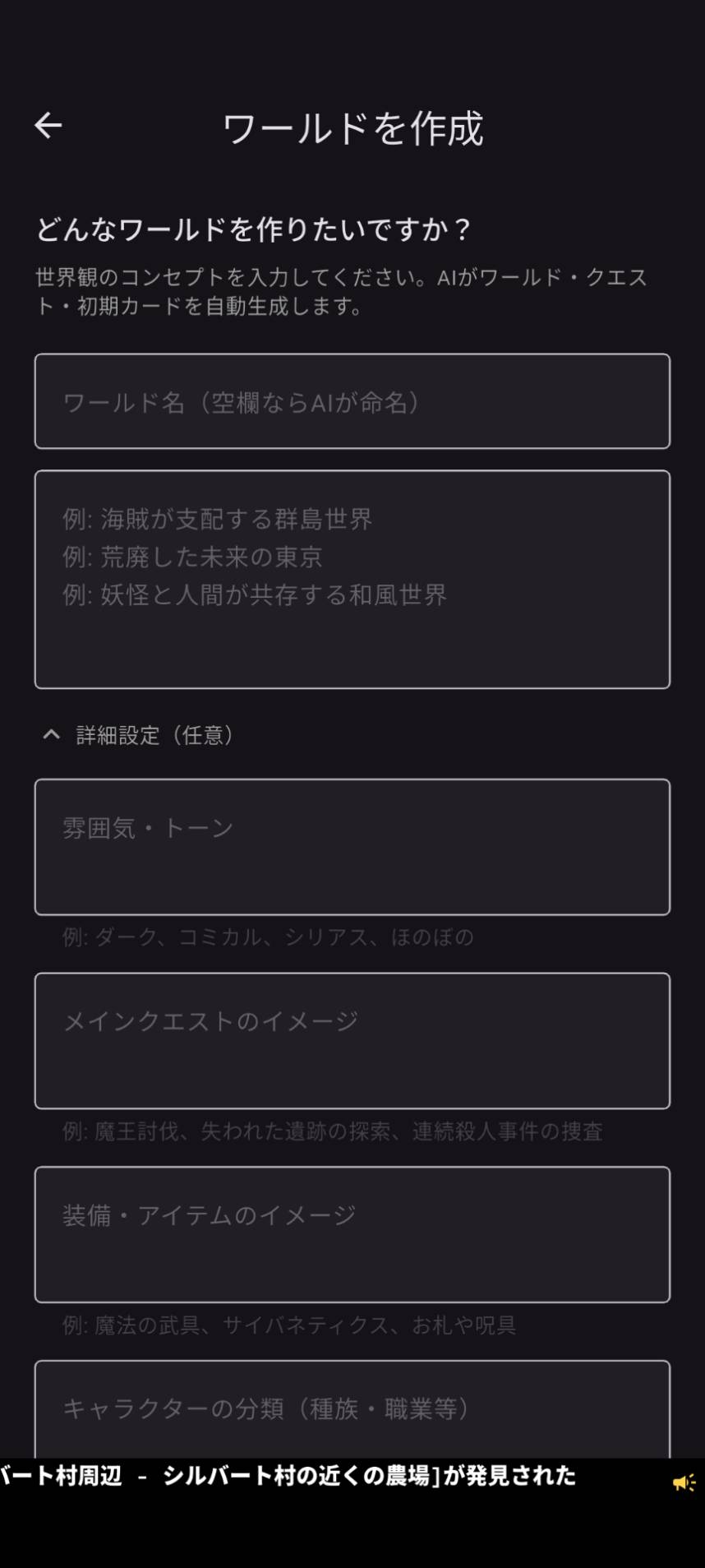Focus the ワールド名 world name field

[x=352, y=401]
